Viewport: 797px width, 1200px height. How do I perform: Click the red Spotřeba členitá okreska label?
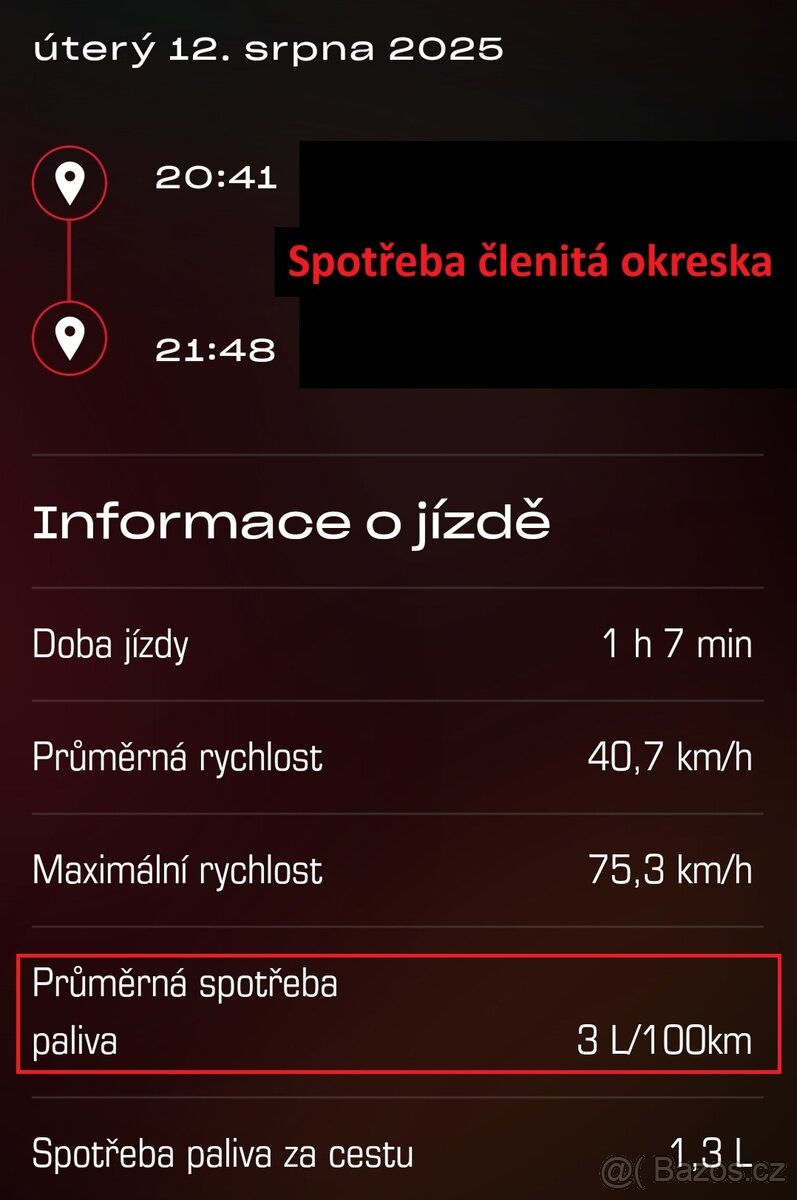point(532,263)
